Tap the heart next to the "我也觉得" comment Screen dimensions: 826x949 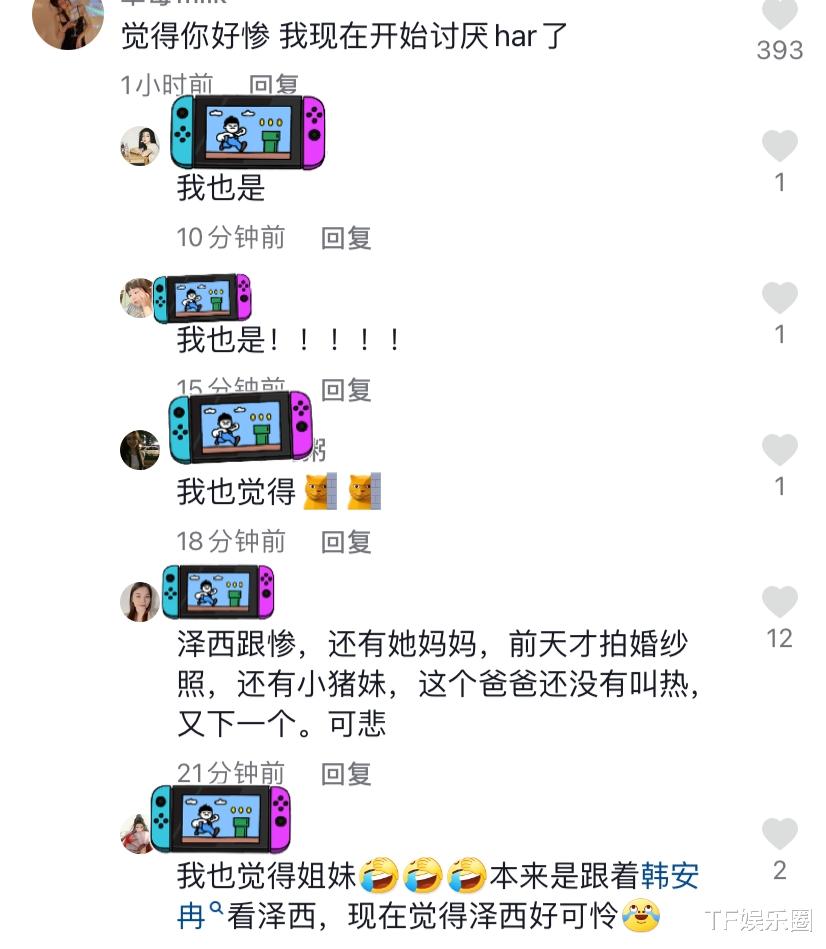tap(779, 450)
